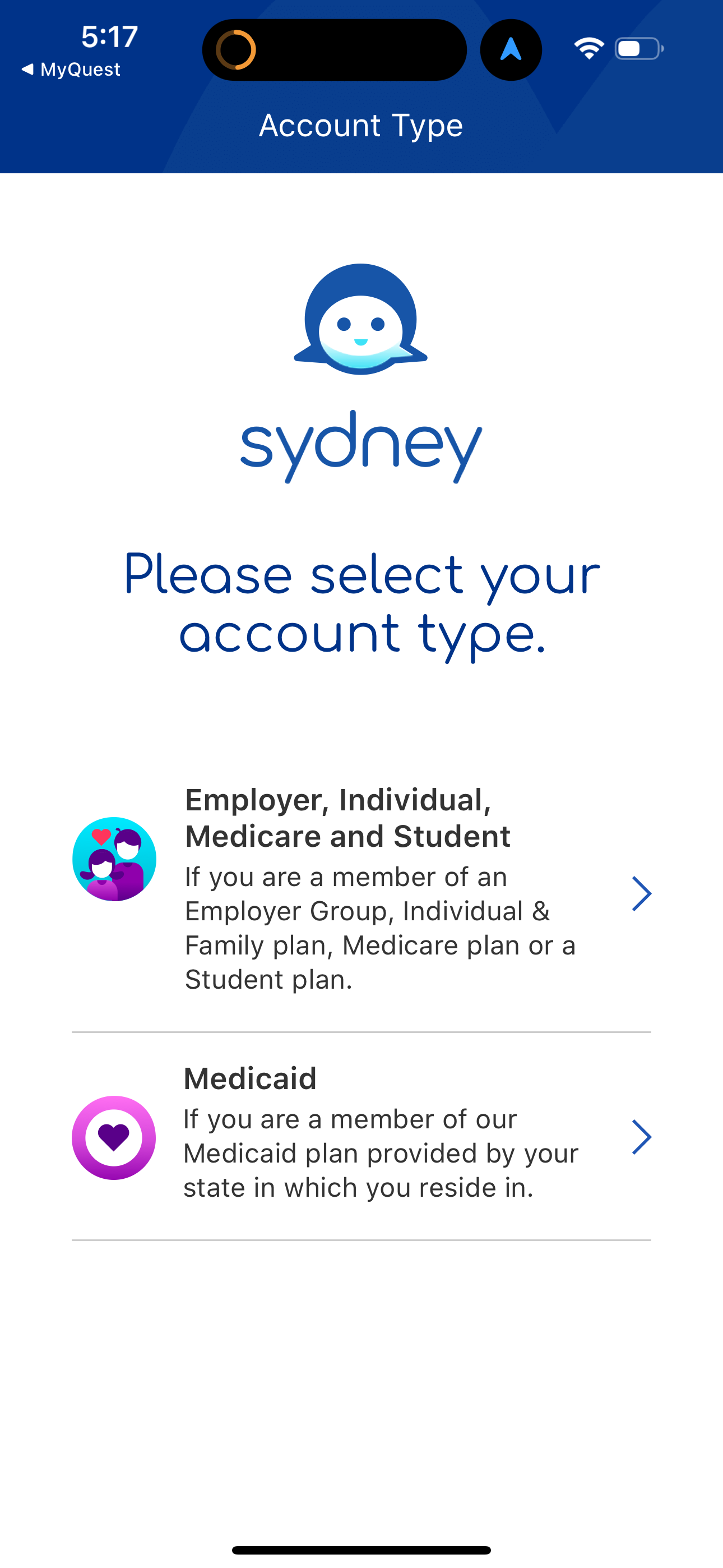Tap the sydney wordmark below the mascot
Screen dimensions: 723x1568
coord(360,448)
